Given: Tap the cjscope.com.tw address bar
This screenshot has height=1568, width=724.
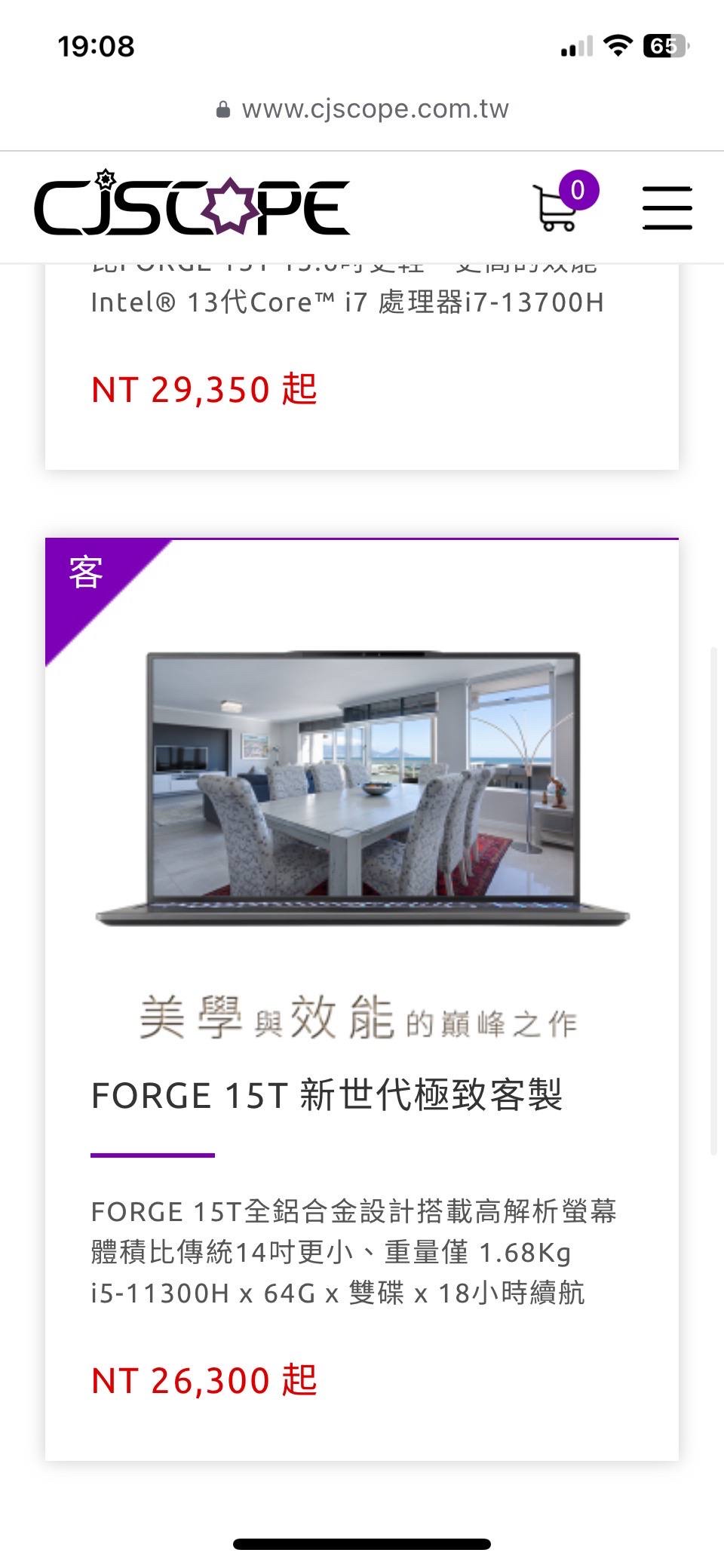Looking at the screenshot, I should click(363, 109).
